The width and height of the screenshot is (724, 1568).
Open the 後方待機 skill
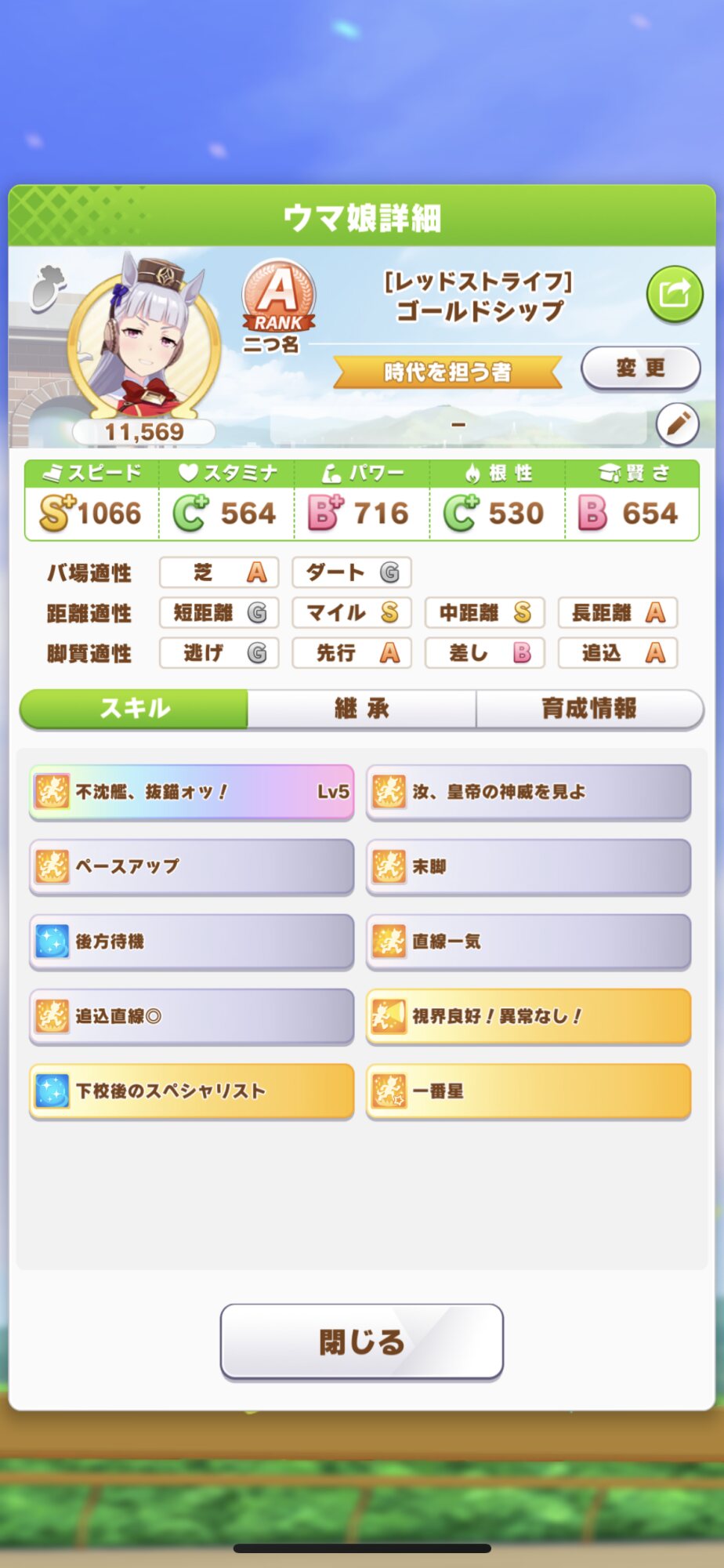tap(192, 941)
